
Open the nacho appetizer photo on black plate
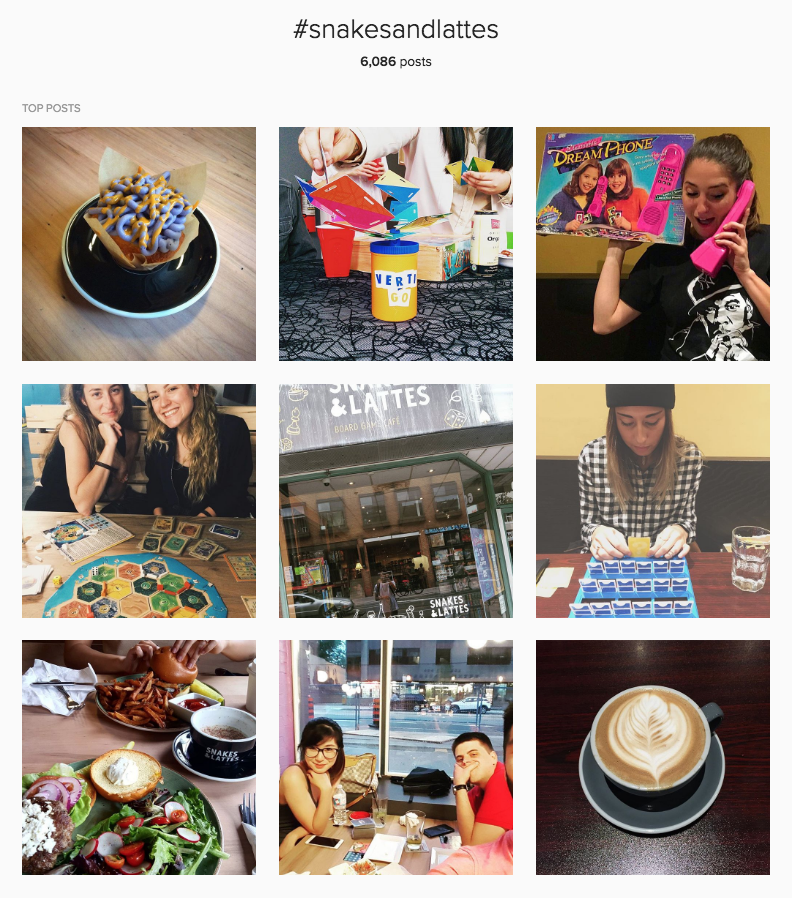pos(138,243)
